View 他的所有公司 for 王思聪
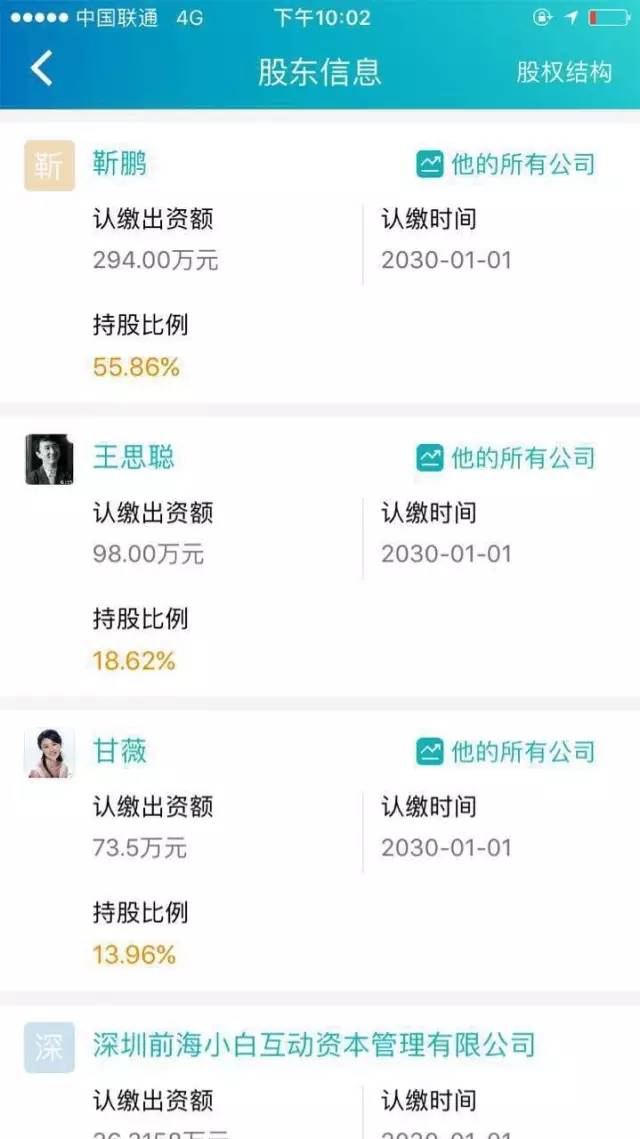 [506, 458]
